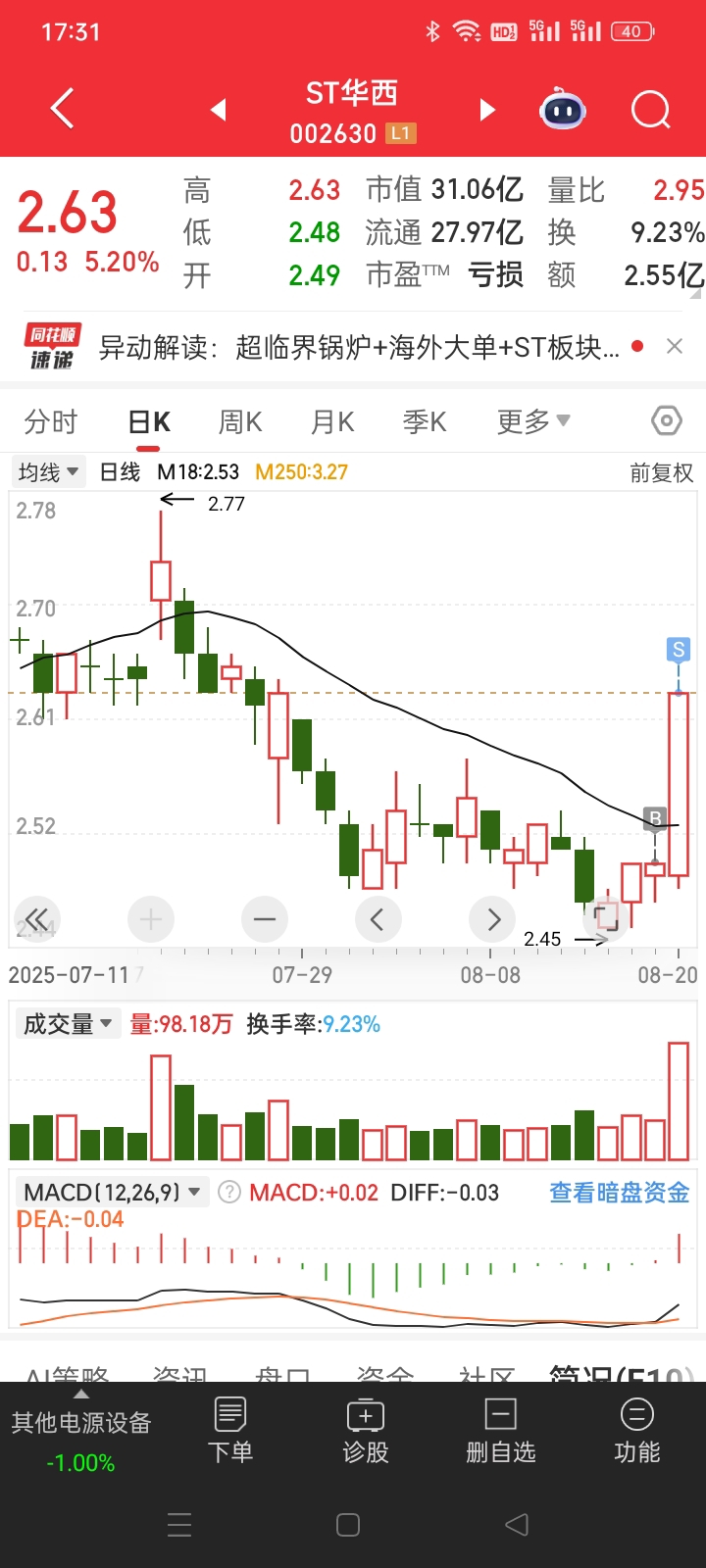
Task: Switch to the 季K chart tab
Action: [425, 422]
